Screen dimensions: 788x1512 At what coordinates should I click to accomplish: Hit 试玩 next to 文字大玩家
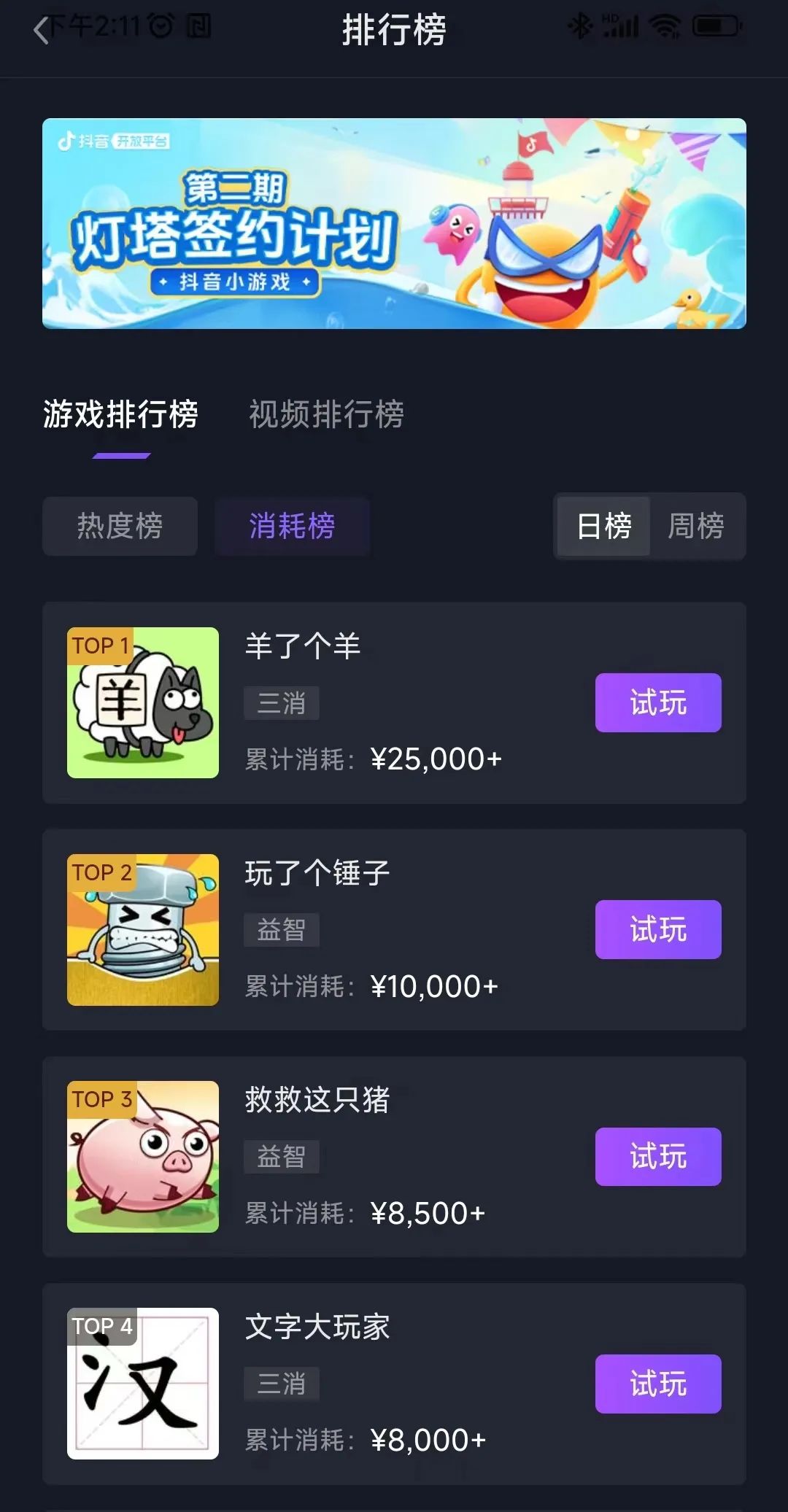pos(658,1384)
